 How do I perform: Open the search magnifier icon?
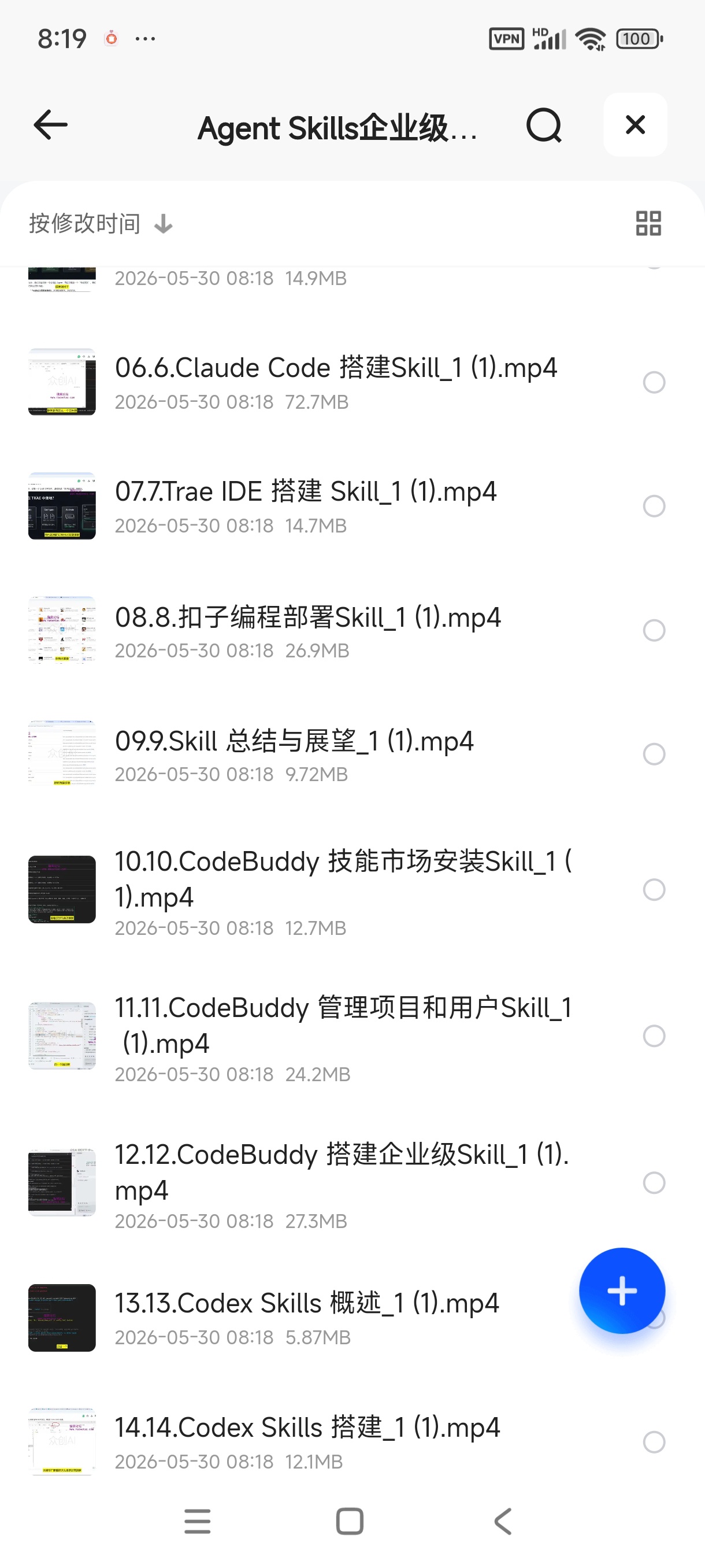tap(544, 125)
